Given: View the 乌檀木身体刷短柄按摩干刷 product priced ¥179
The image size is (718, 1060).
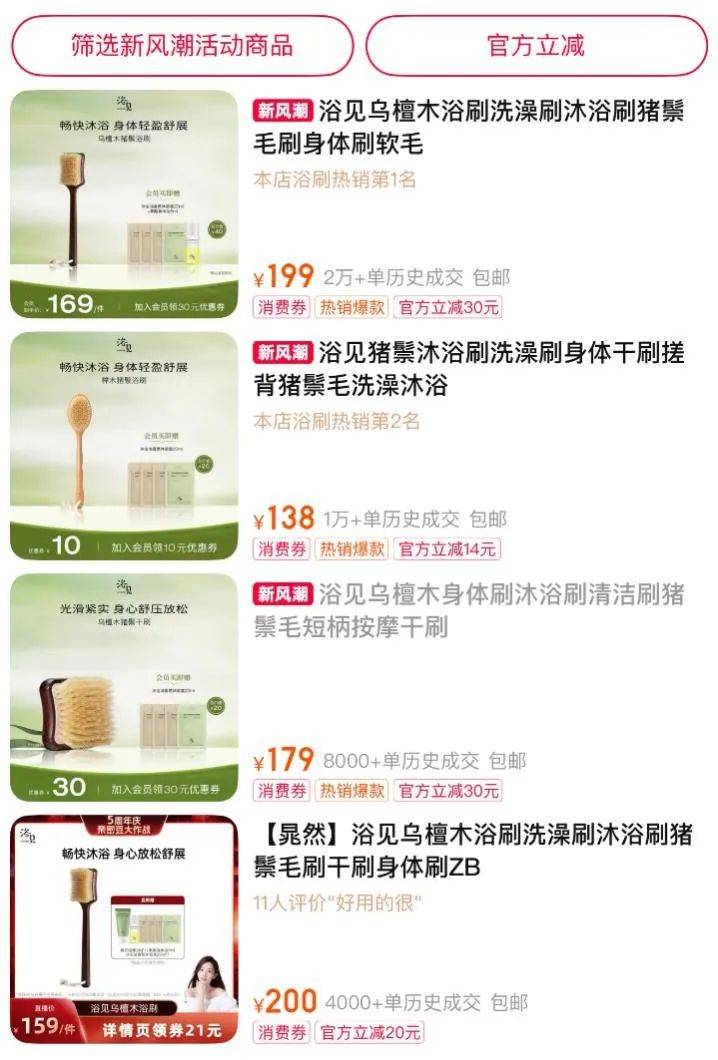Looking at the screenshot, I should [468, 611].
